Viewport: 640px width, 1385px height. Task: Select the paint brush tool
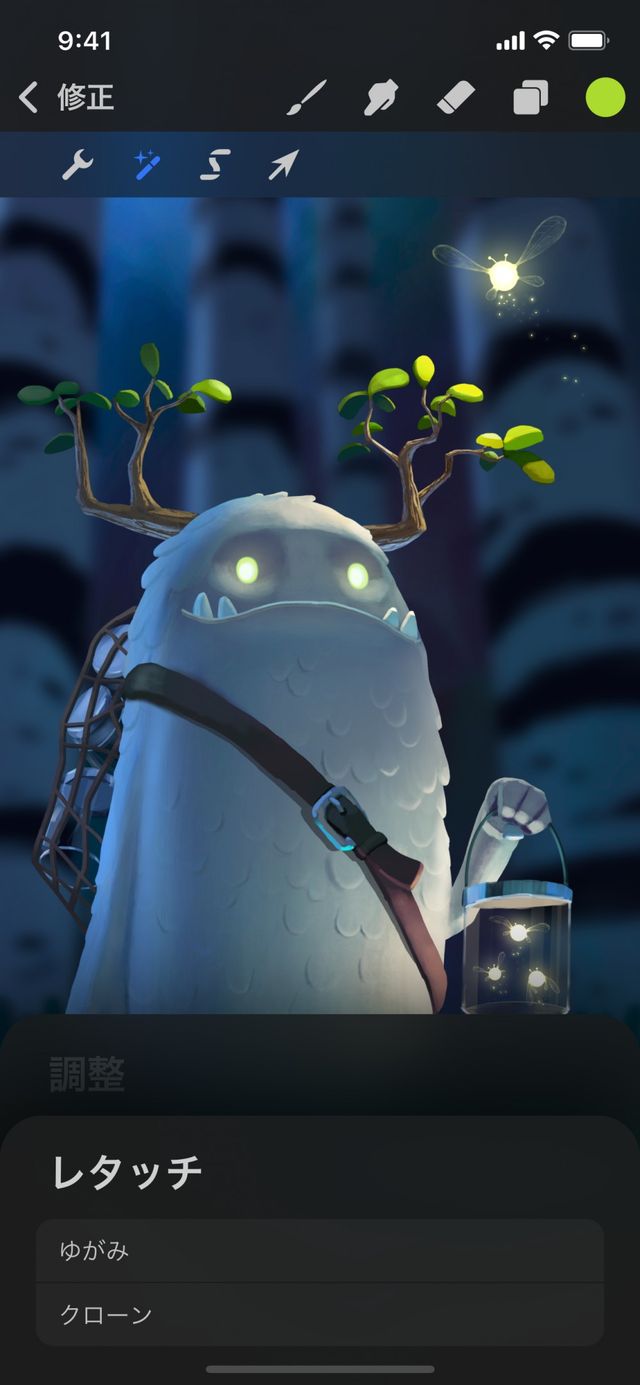(x=307, y=98)
